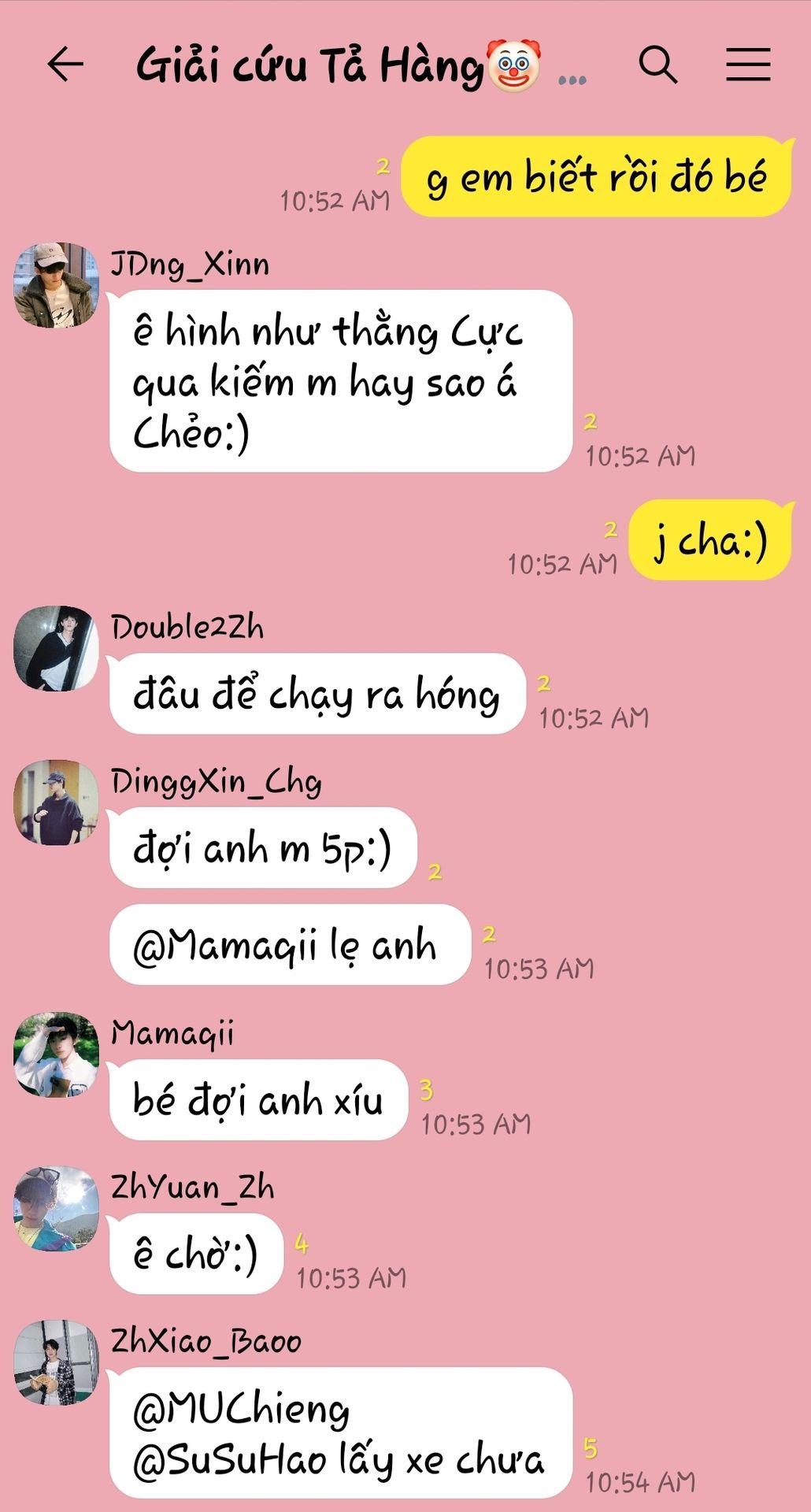Open the chat hamburger menu
This screenshot has height=1512, width=811.
coord(747,65)
